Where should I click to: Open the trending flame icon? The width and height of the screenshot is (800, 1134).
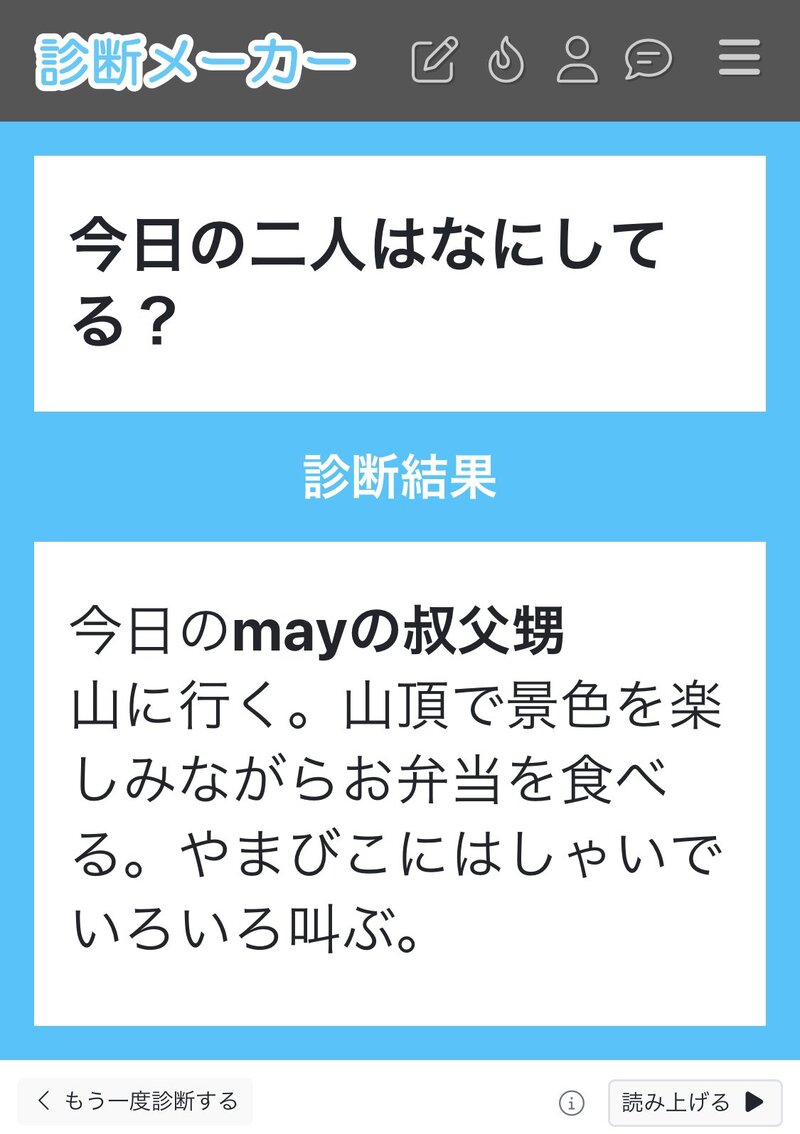[x=506, y=61]
